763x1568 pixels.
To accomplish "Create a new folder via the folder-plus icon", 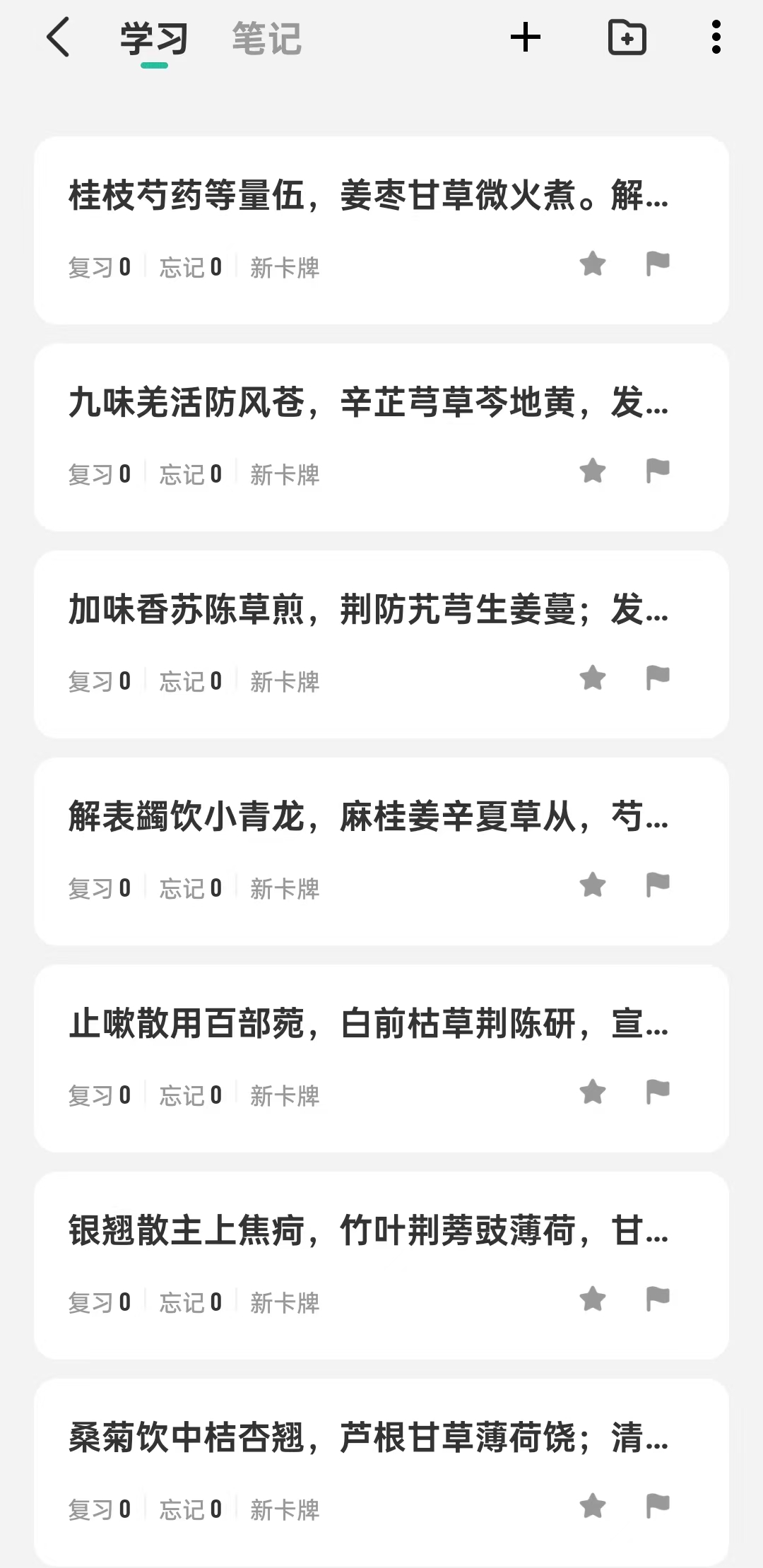I will 627,37.
